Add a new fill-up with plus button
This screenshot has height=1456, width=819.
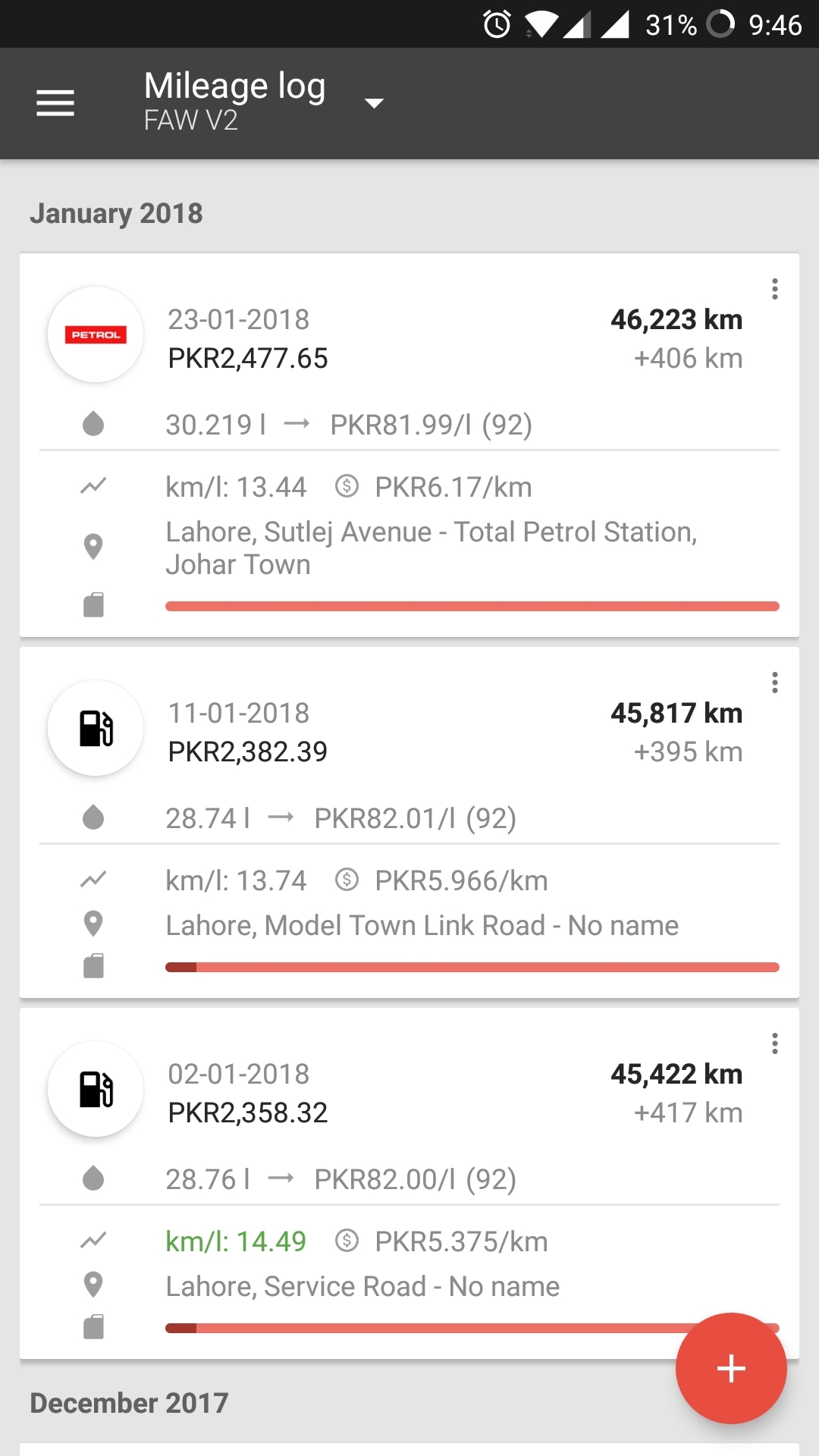[x=731, y=1368]
